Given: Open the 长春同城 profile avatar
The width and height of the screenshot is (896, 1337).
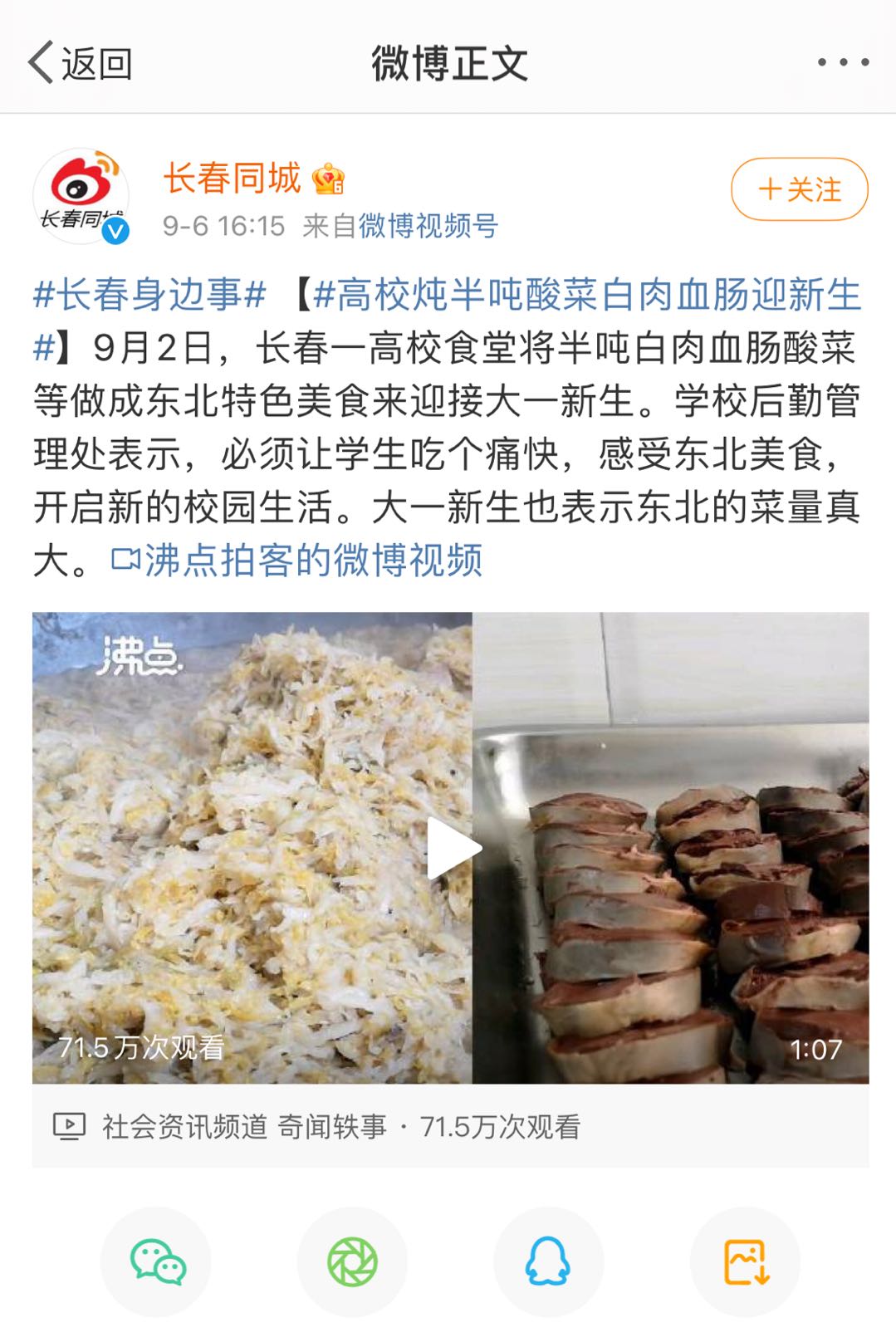Looking at the screenshot, I should tap(81, 197).
